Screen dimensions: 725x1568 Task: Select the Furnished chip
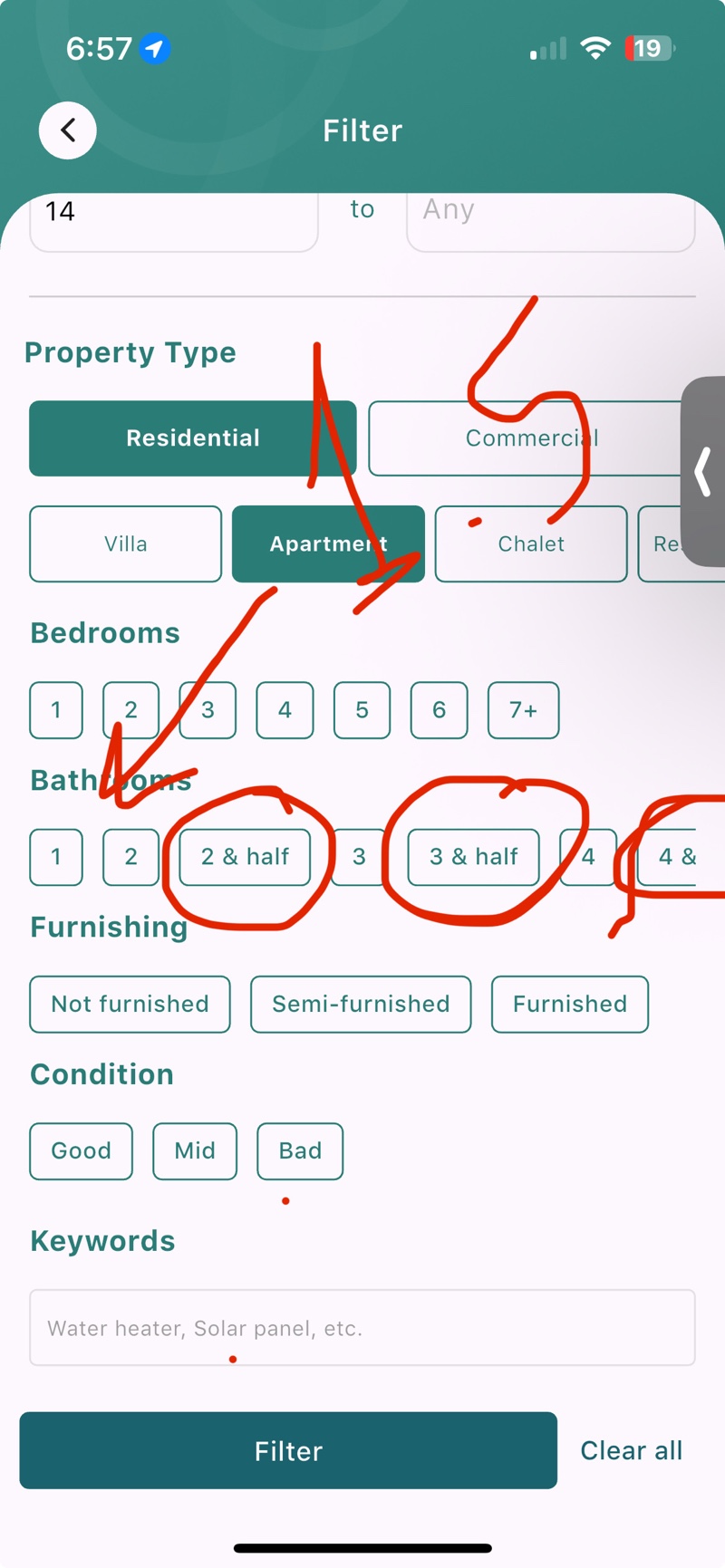point(569,1004)
